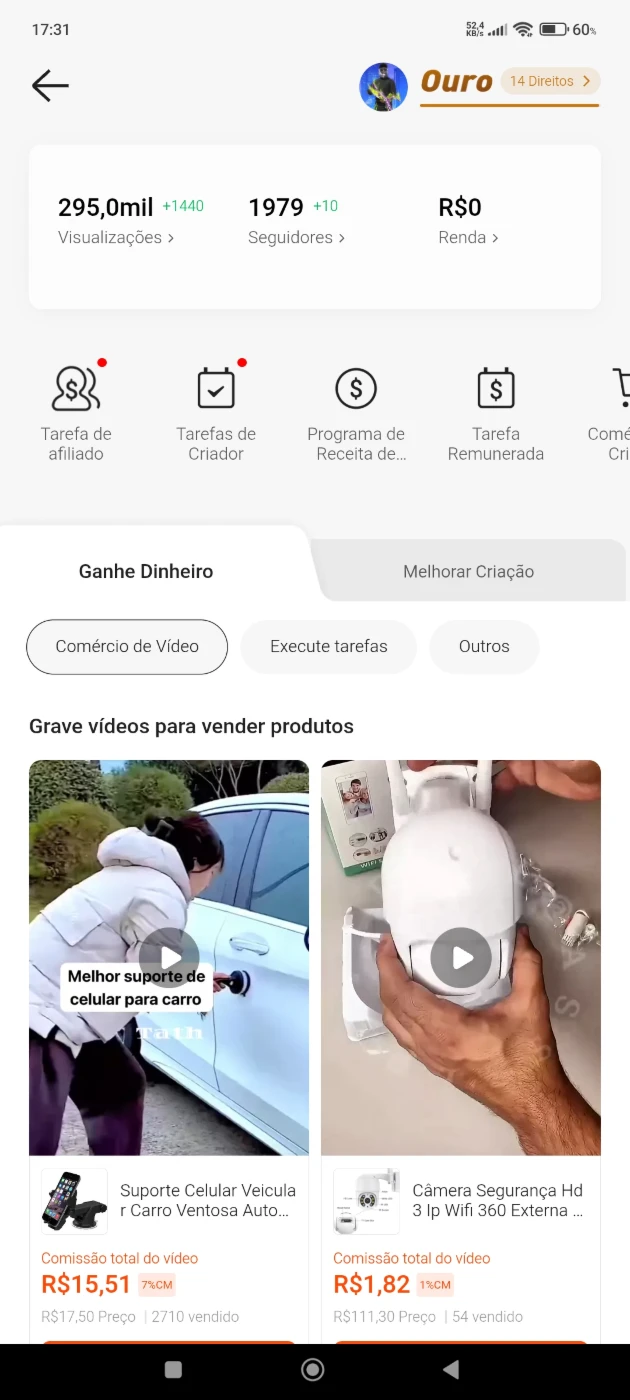Play the car phone holder video
Screen dimensions: 630x1400
[x=168, y=957]
